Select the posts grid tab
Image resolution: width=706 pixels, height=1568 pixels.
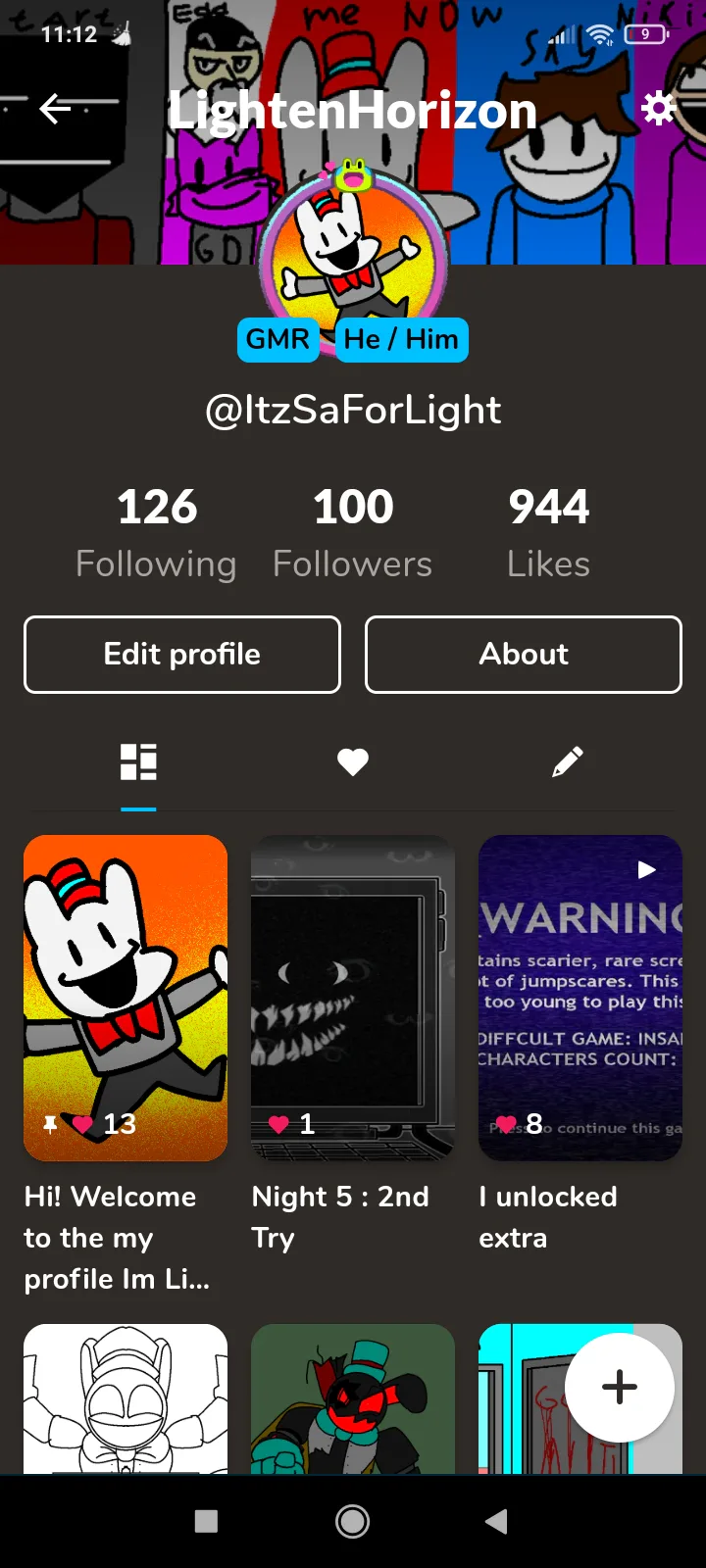(138, 762)
